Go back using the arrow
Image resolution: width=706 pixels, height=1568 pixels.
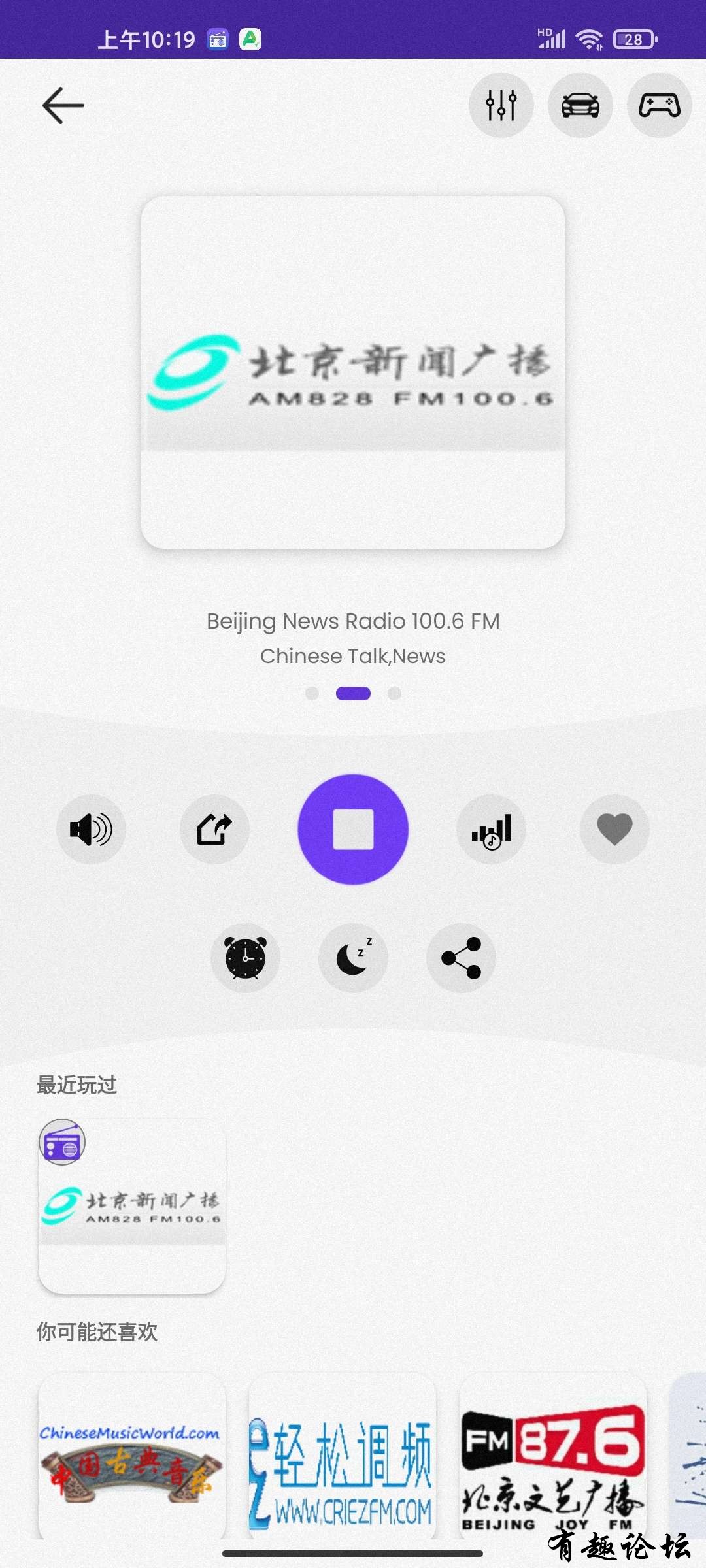coord(63,105)
